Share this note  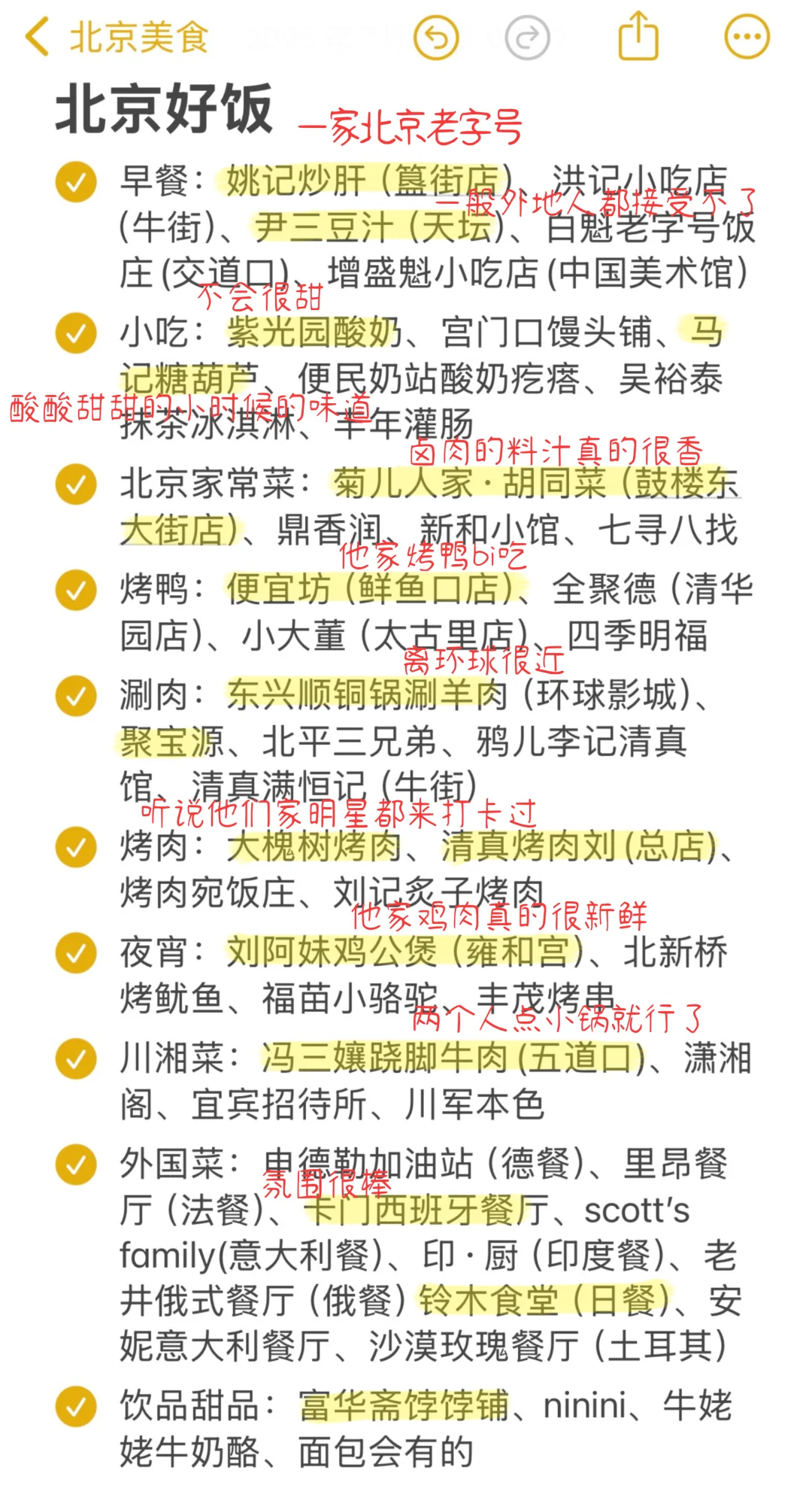(638, 36)
